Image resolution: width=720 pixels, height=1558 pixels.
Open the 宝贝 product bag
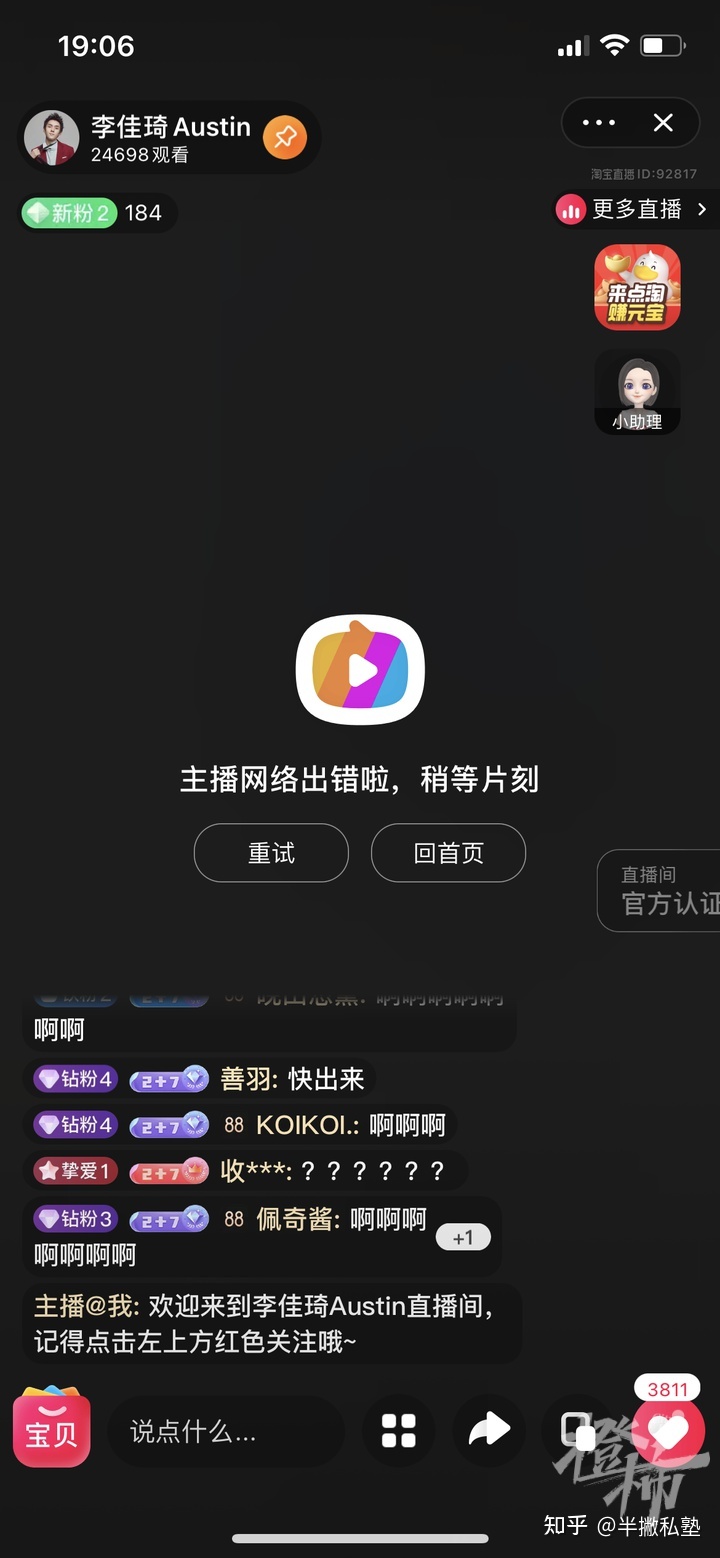52,1431
